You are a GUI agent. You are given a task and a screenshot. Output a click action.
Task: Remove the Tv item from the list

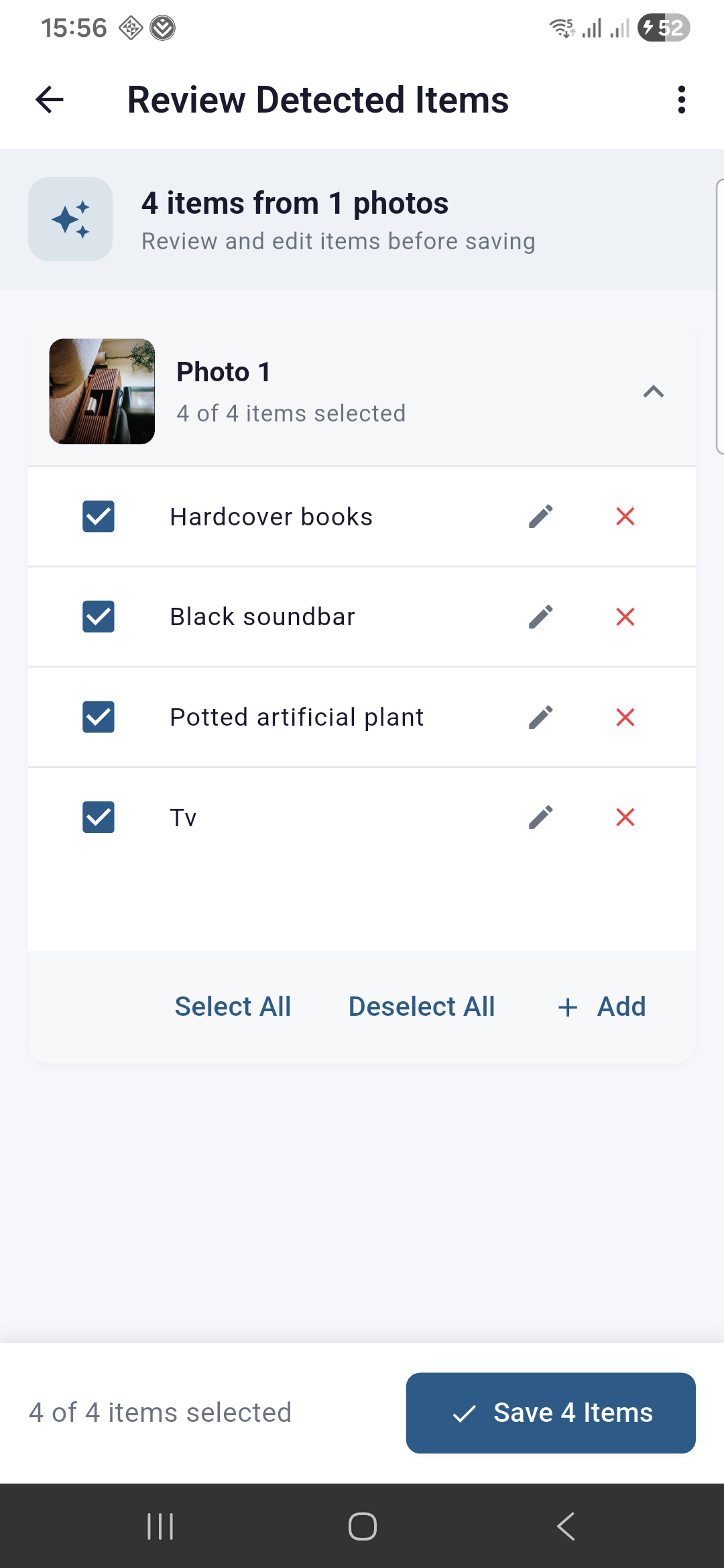pos(625,817)
